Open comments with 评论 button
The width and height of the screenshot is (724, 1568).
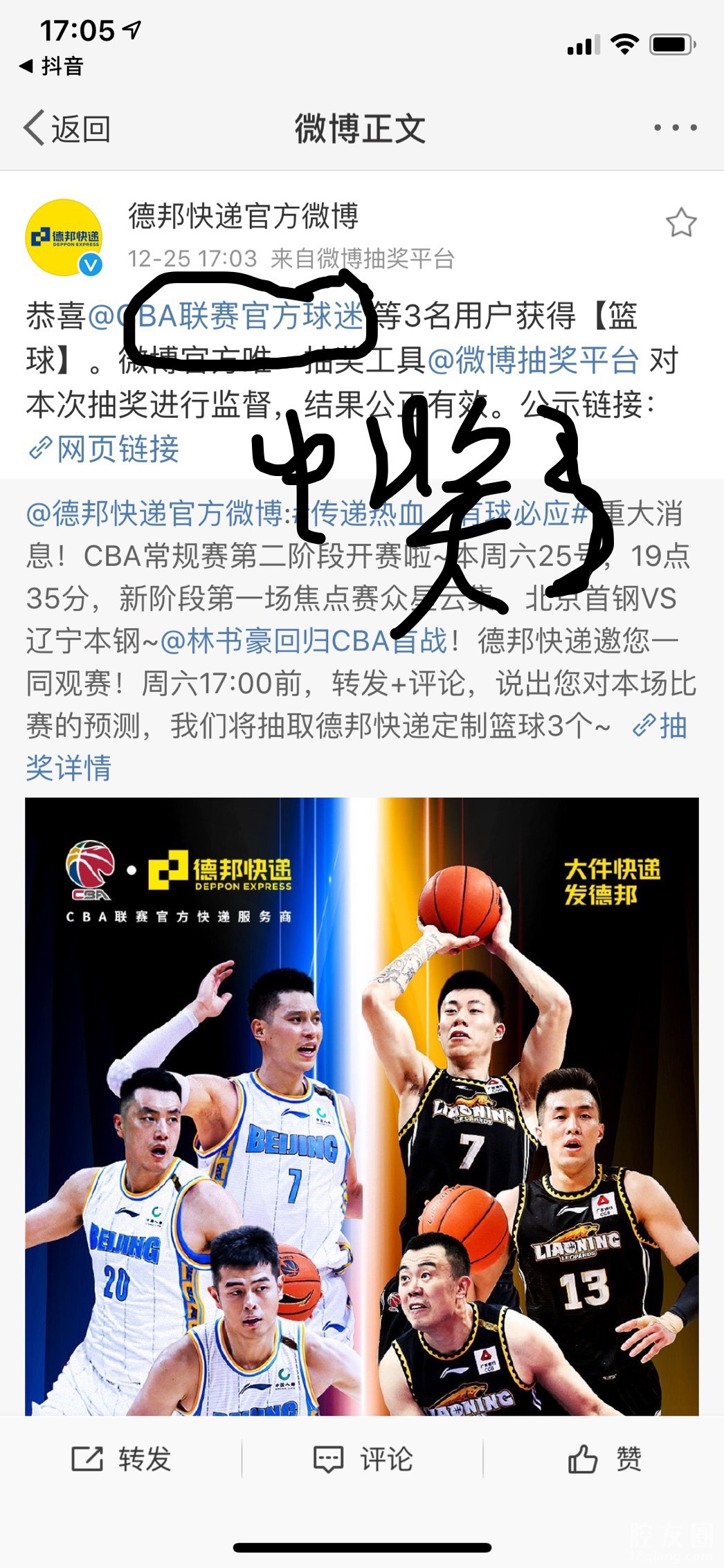[x=362, y=1458]
